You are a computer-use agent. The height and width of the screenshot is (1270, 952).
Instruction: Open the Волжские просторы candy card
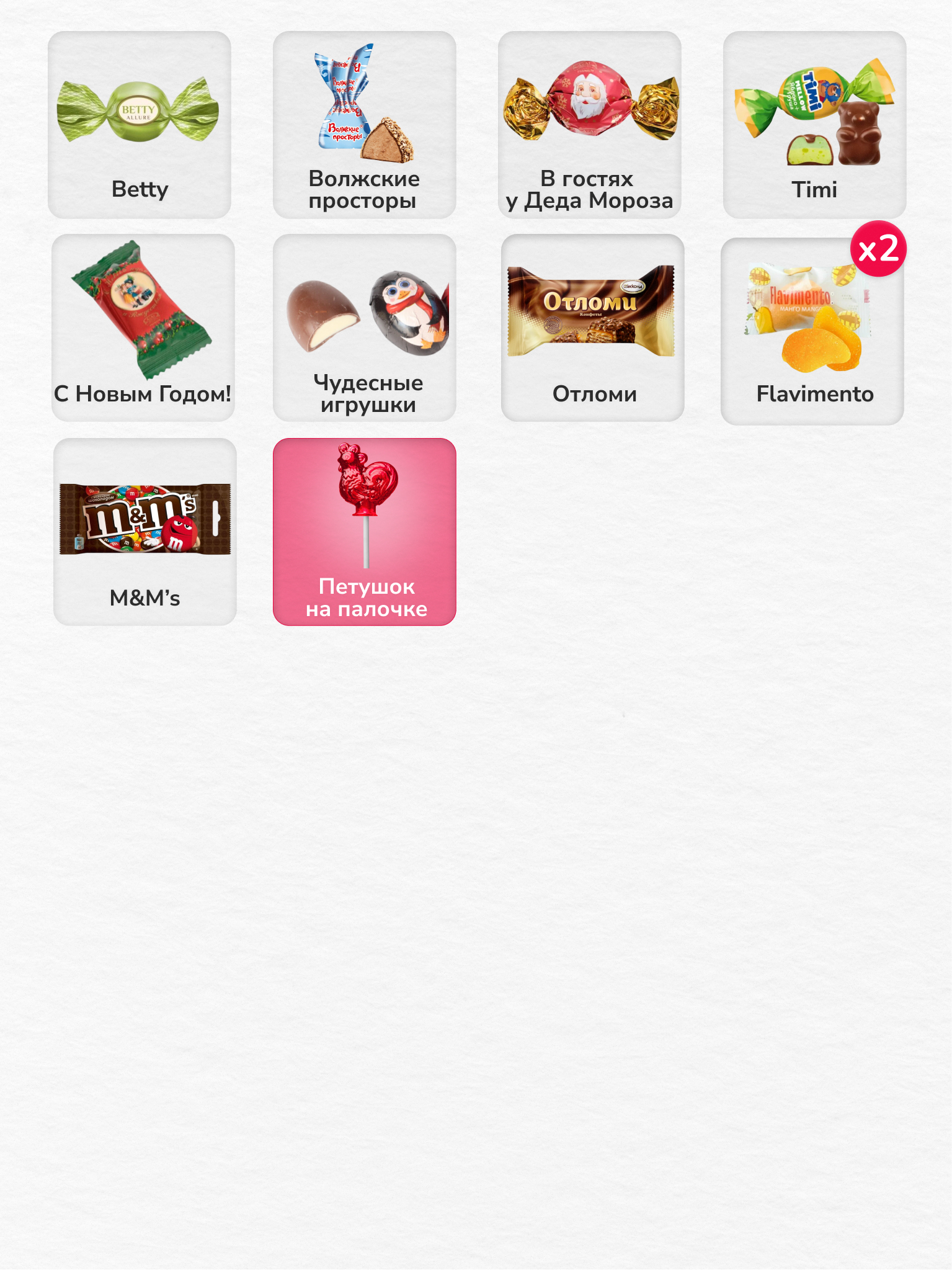click(365, 125)
